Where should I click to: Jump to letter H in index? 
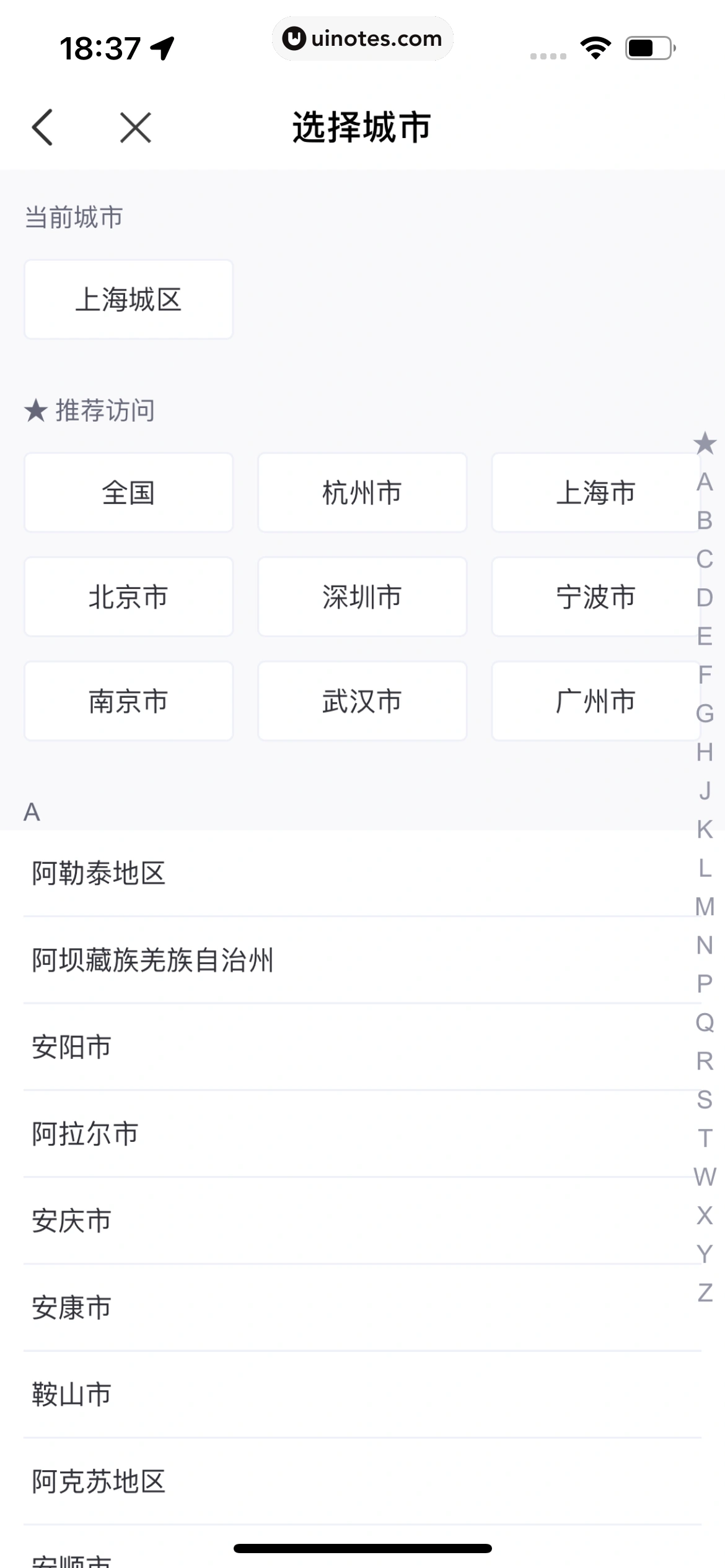705,752
